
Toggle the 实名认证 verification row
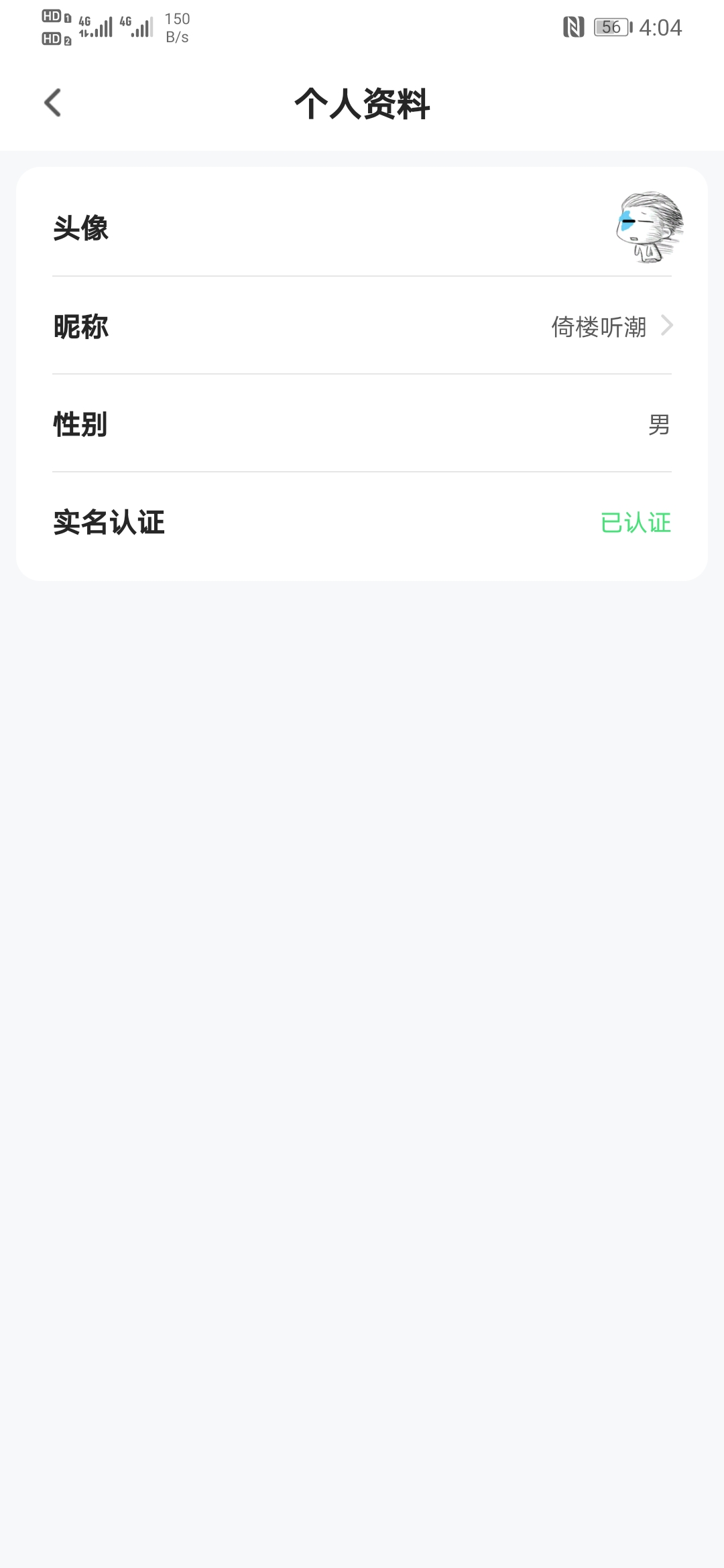tap(362, 523)
